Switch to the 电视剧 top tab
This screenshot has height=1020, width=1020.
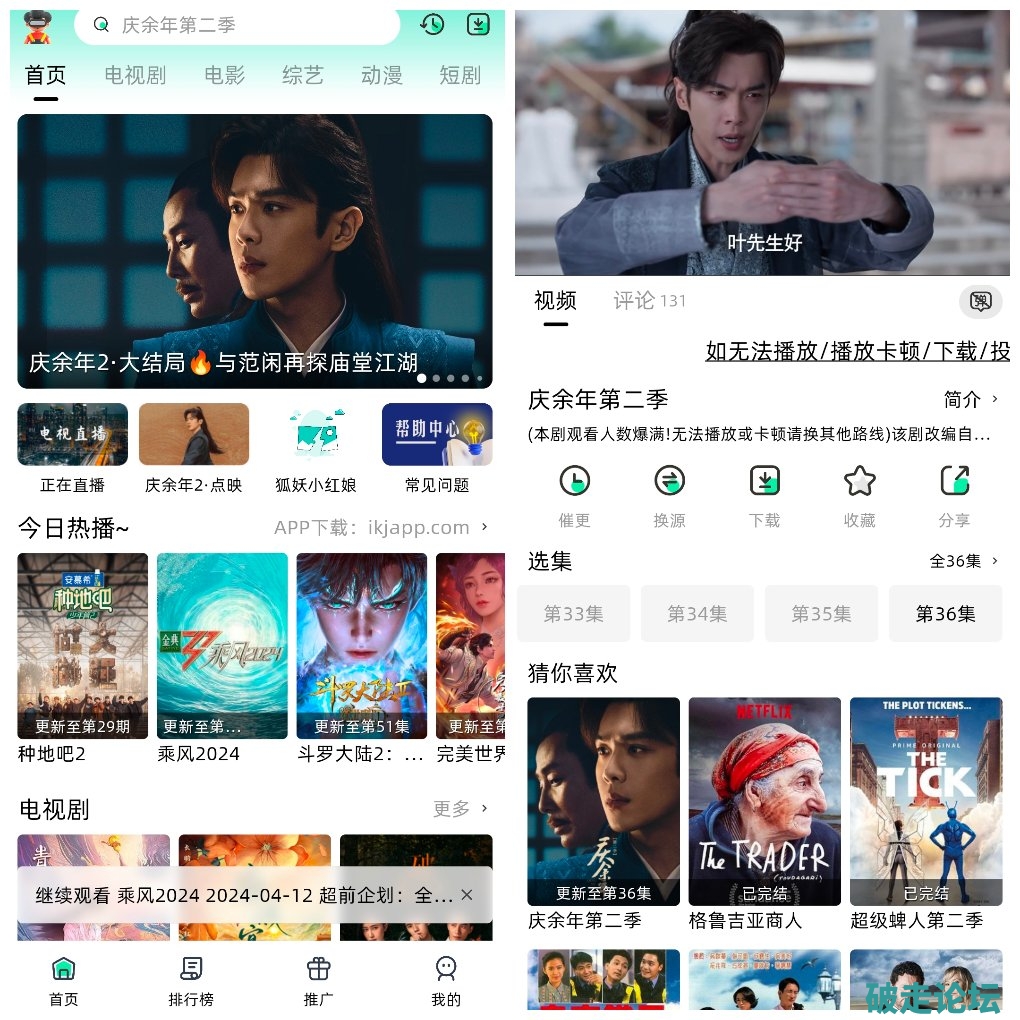pyautogui.click(x=135, y=76)
